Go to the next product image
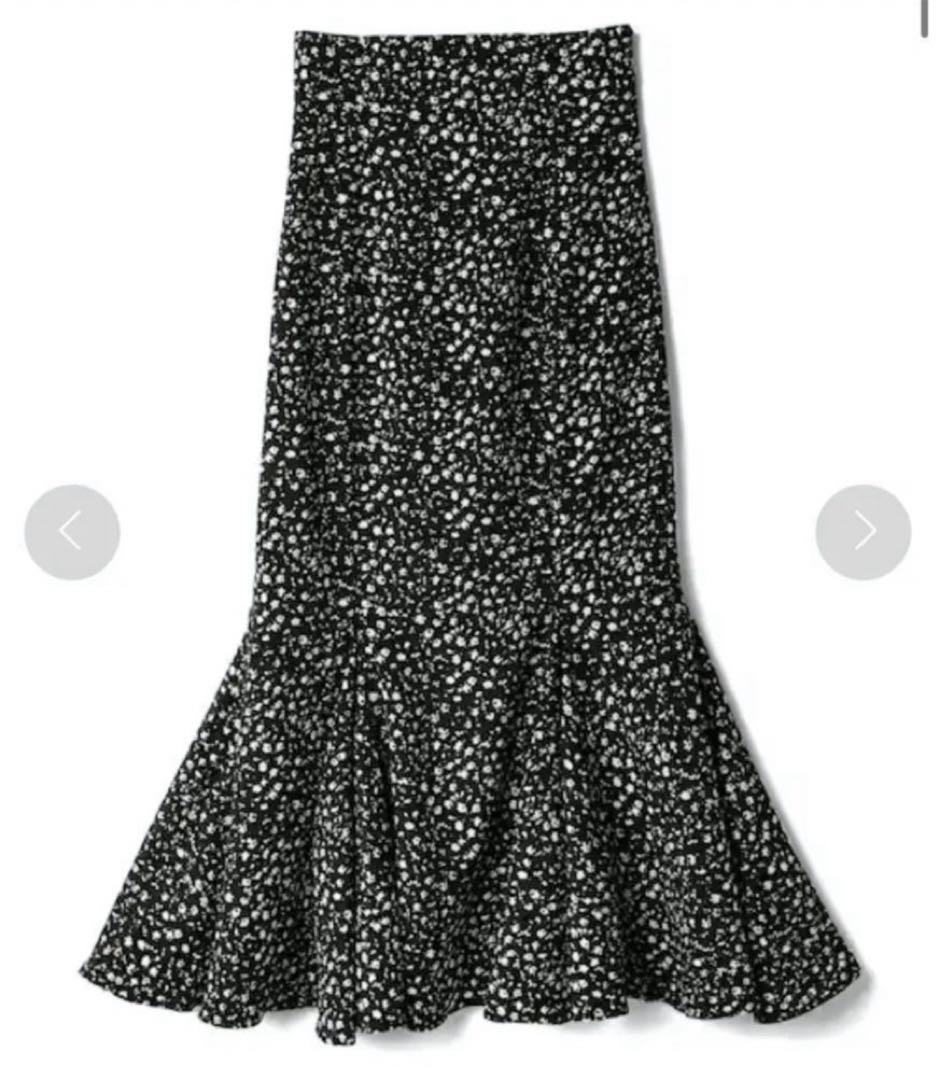Viewport: 936px width, 1080px height. [862, 532]
